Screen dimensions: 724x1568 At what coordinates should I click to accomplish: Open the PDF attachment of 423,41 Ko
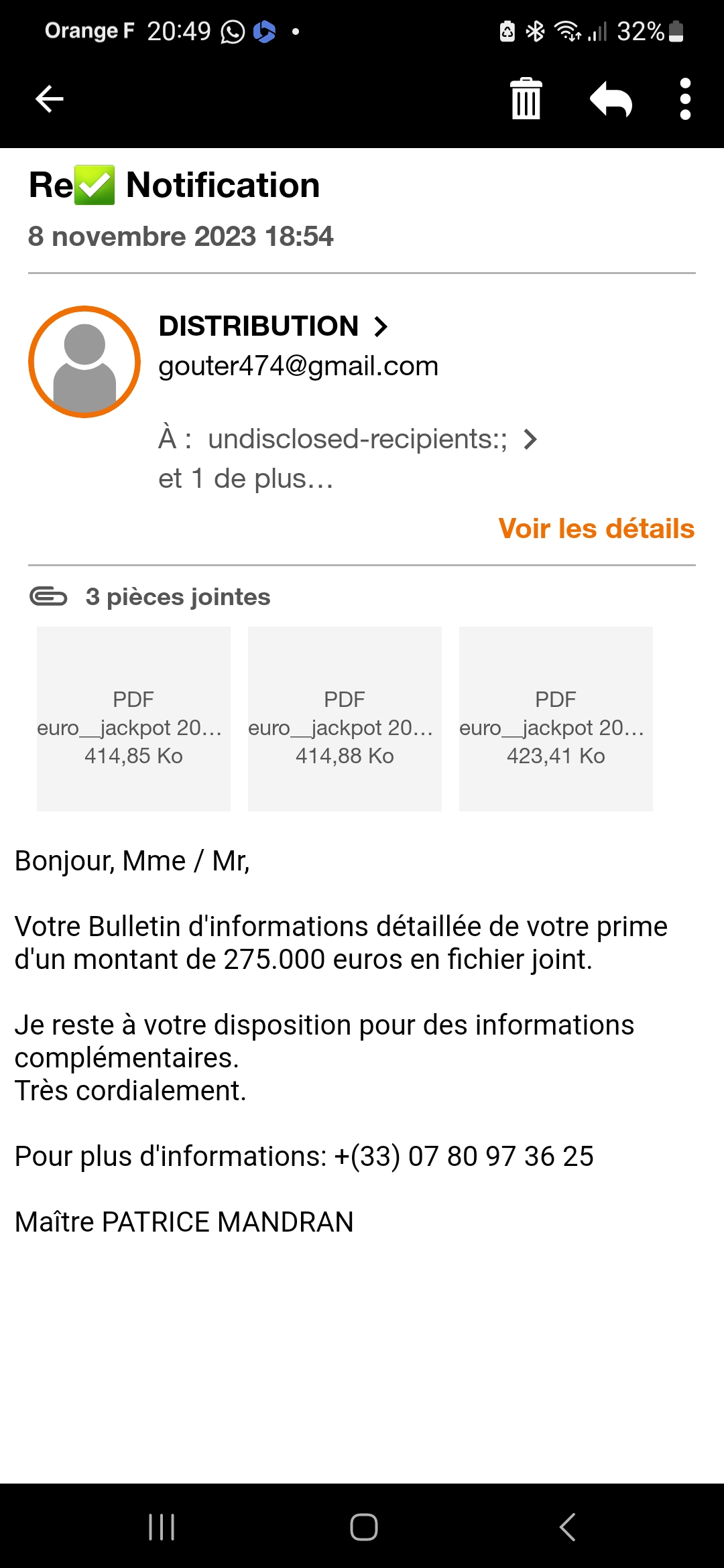pyautogui.click(x=556, y=719)
